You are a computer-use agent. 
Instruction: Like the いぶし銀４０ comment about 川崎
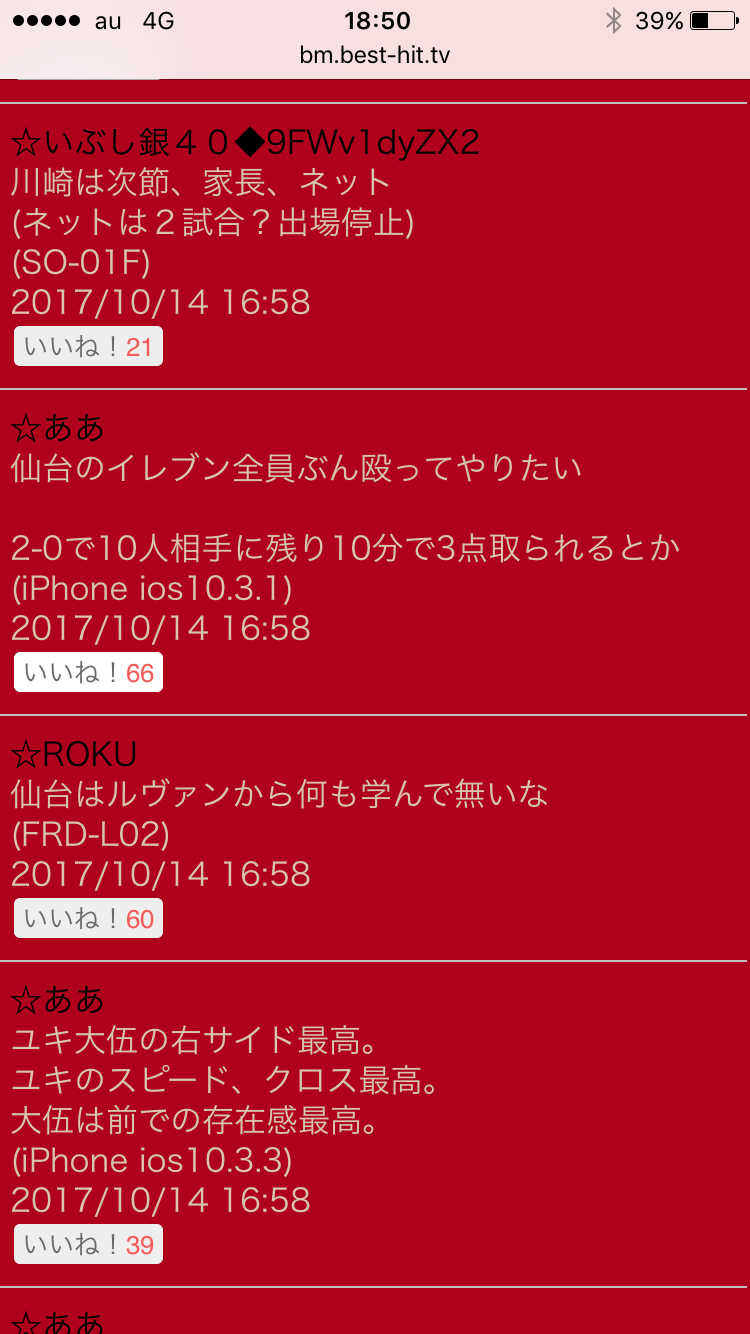(88, 347)
